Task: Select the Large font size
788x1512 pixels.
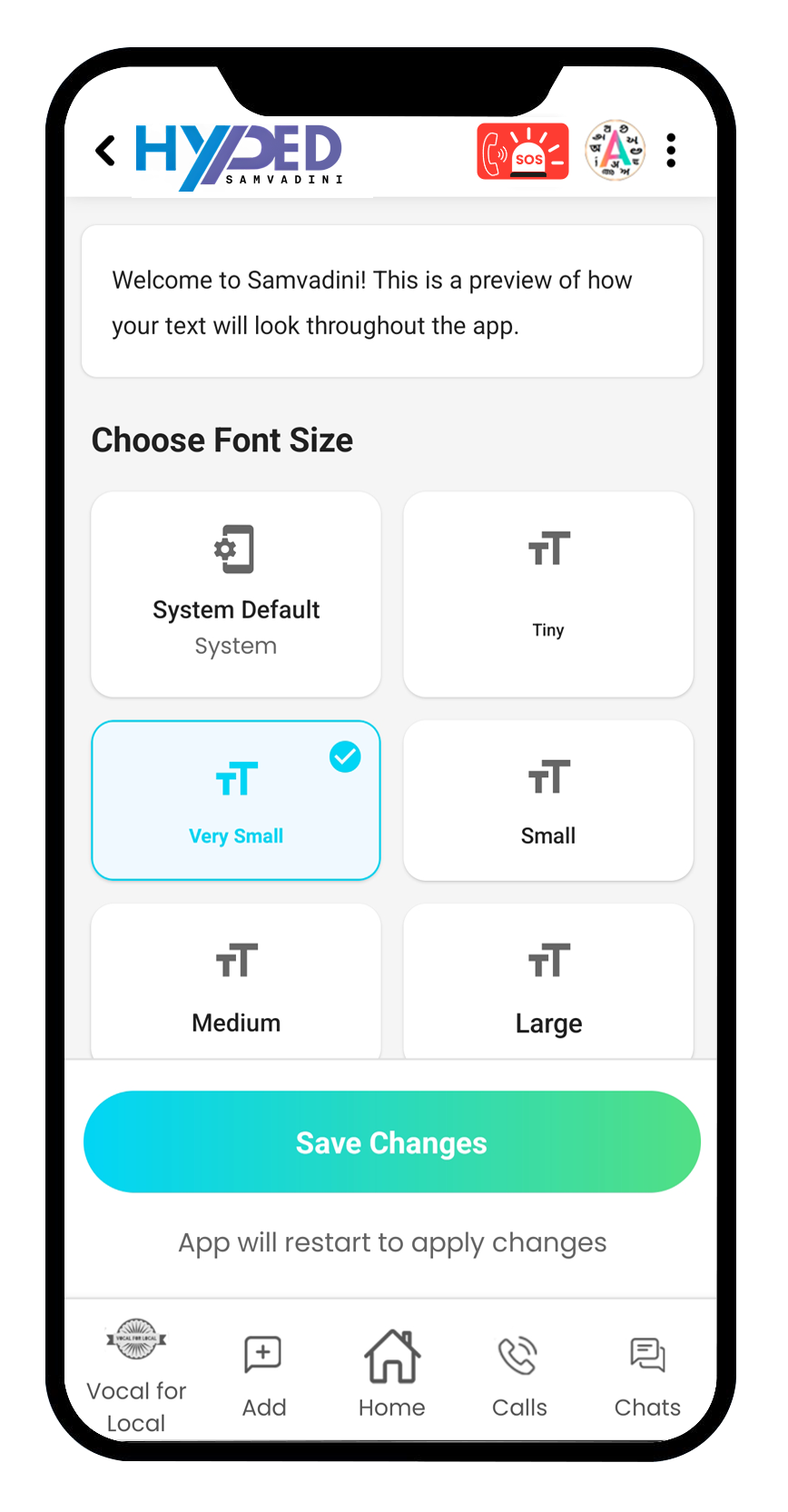Action: [x=547, y=983]
